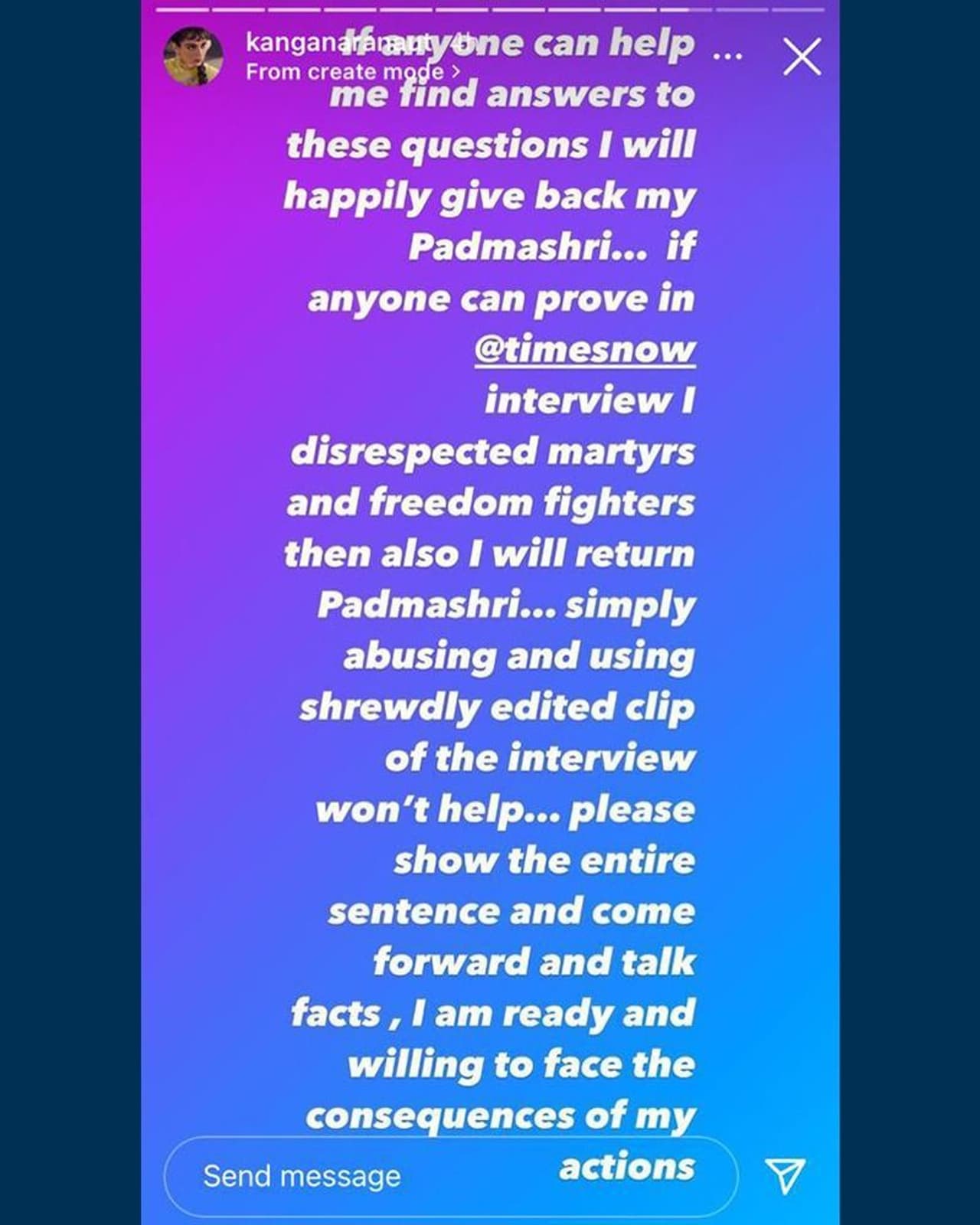Close the story viewer
Screen dimensions: 980x1225
(802, 57)
